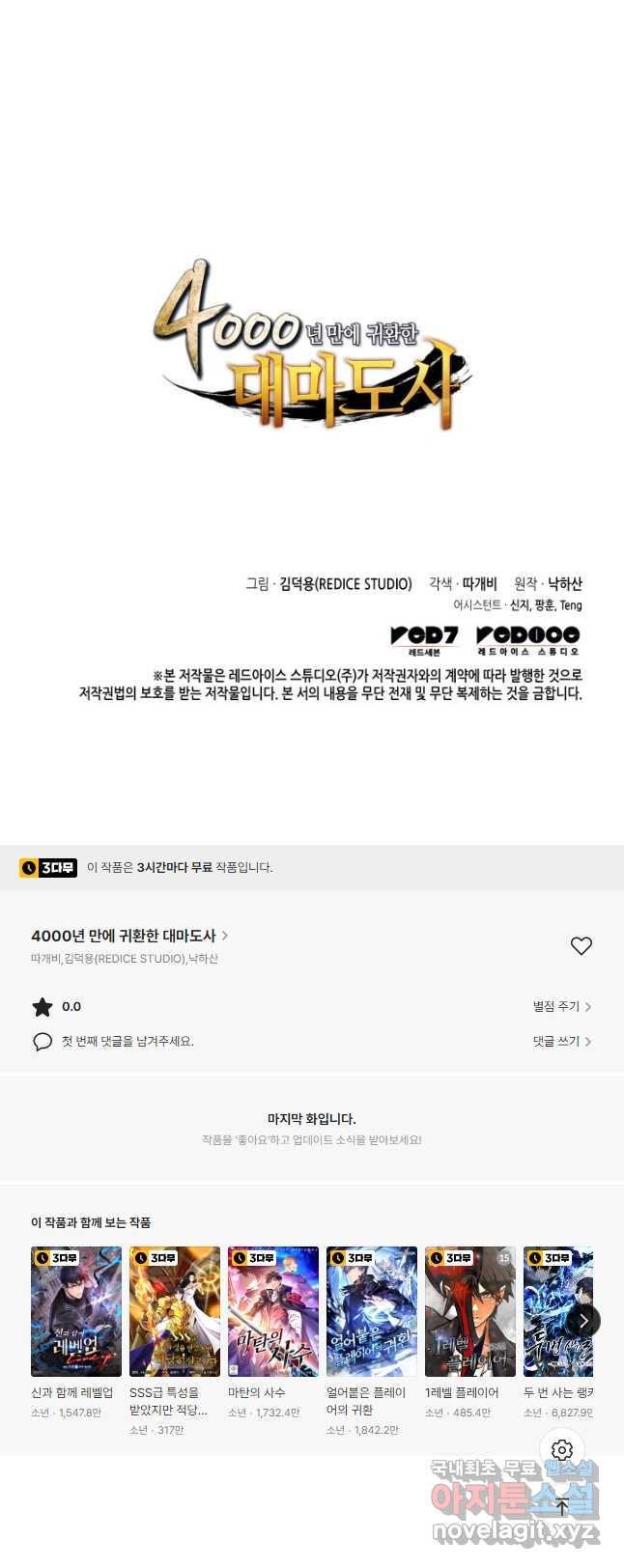The width and height of the screenshot is (624, 1568).
Task: Open 신과 함께 레벨업 webtoon
Action: click(x=76, y=1311)
